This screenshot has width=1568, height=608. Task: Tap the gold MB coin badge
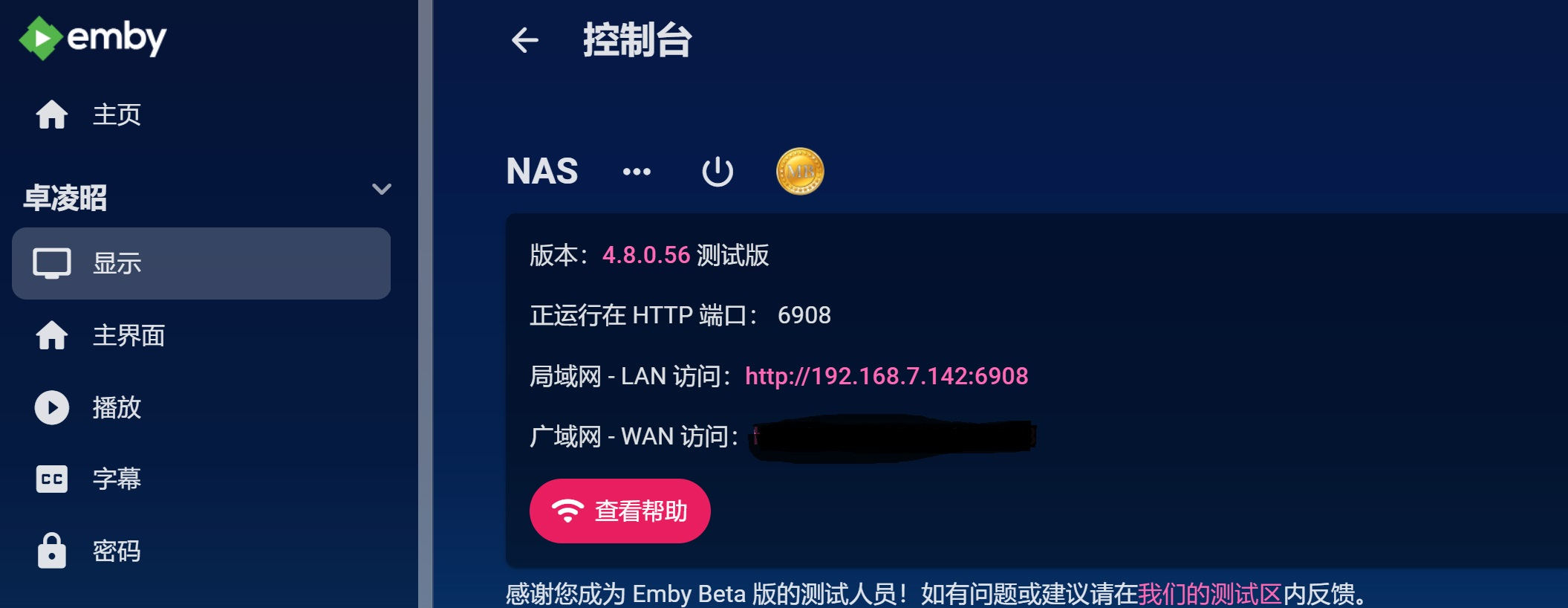tap(800, 172)
